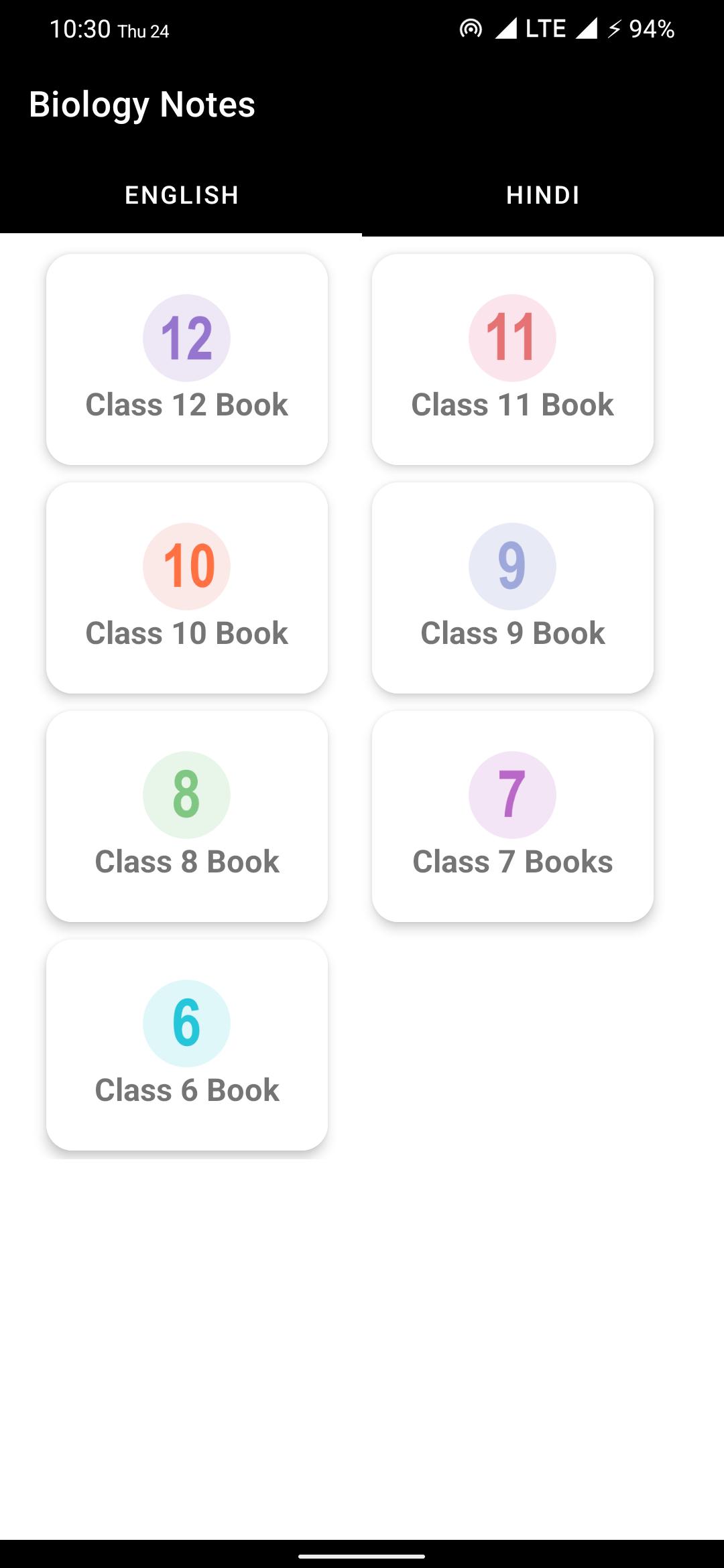Select the English tab

click(181, 195)
